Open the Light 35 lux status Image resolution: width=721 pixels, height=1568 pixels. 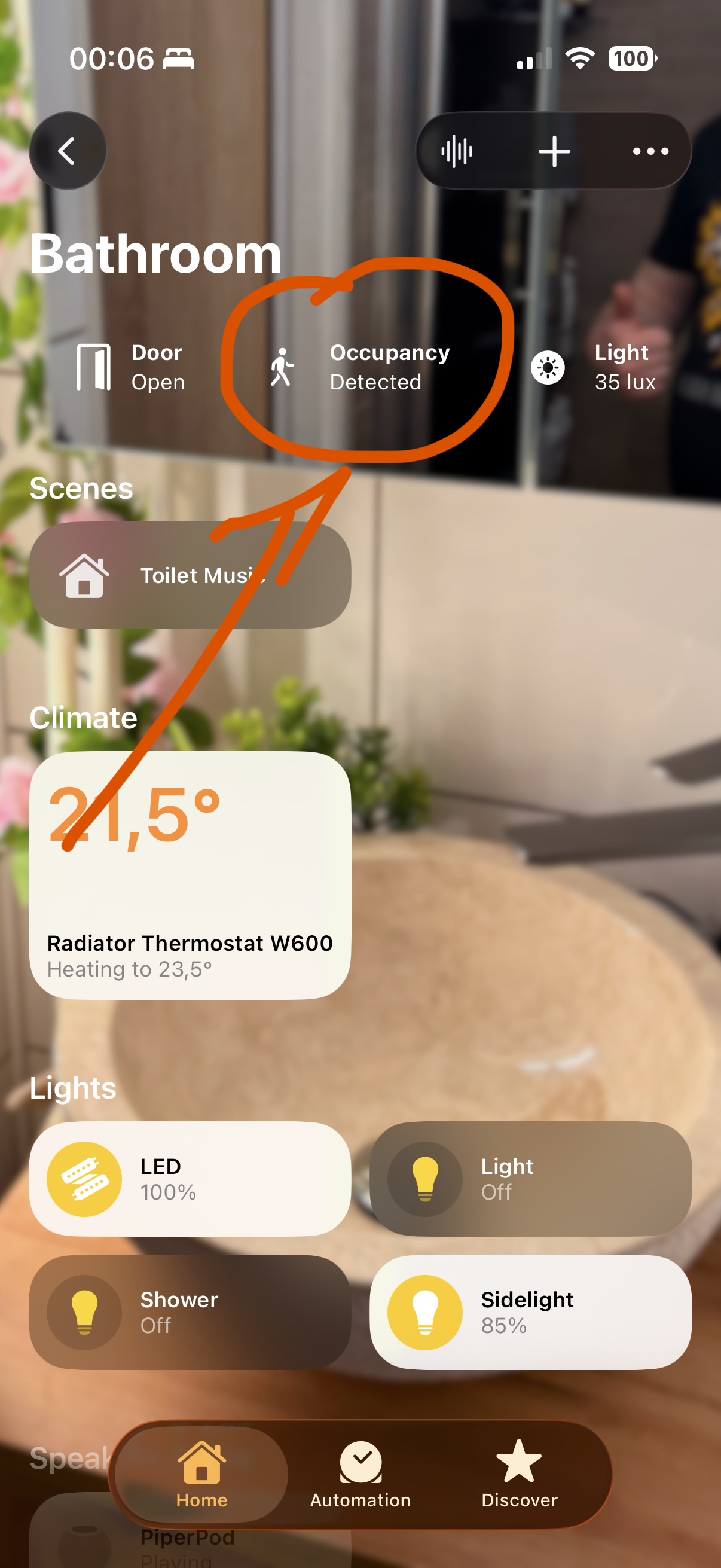coord(593,367)
